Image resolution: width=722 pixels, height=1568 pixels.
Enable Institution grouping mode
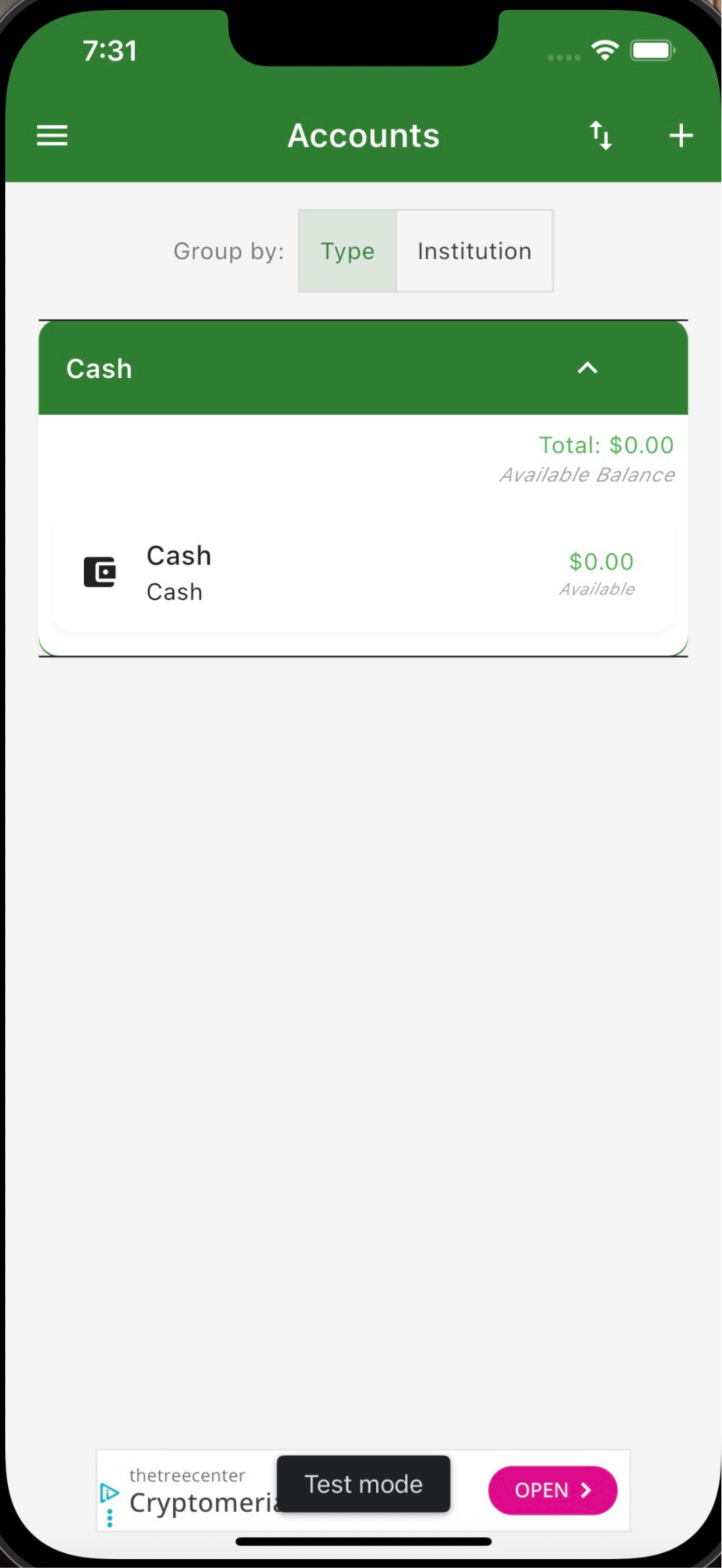(474, 250)
